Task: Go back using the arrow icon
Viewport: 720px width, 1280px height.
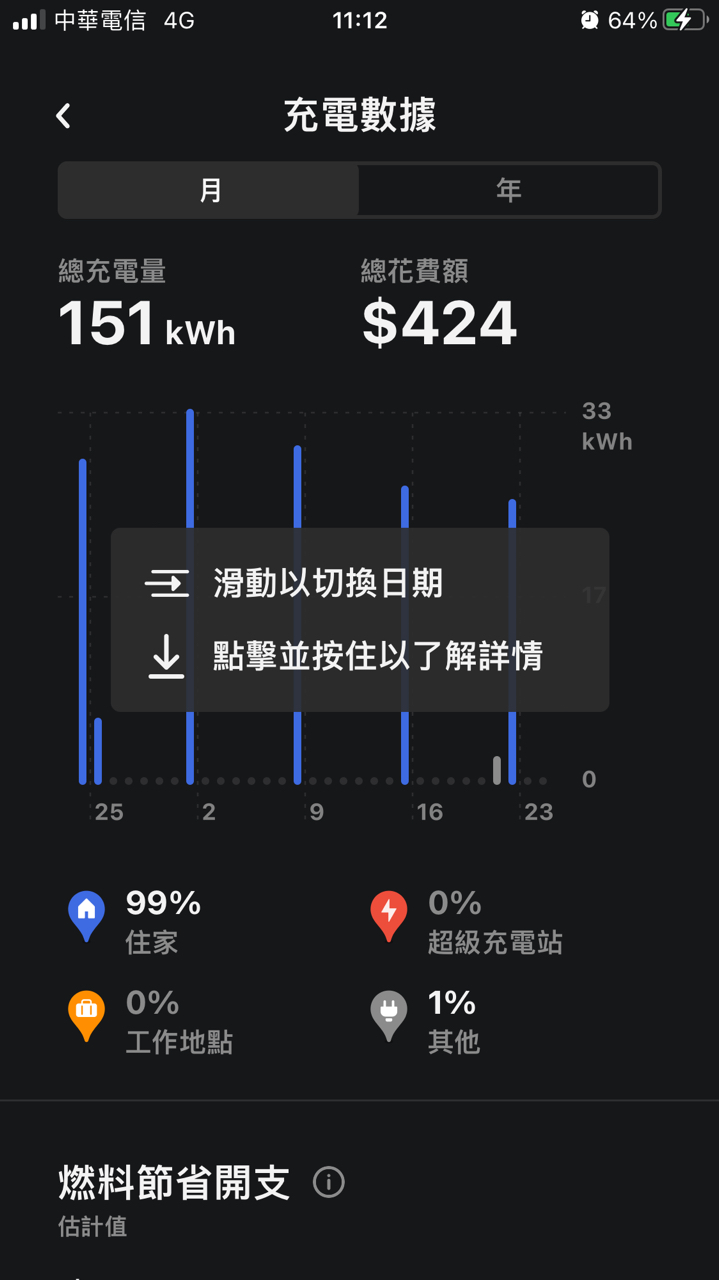Action: pos(64,116)
